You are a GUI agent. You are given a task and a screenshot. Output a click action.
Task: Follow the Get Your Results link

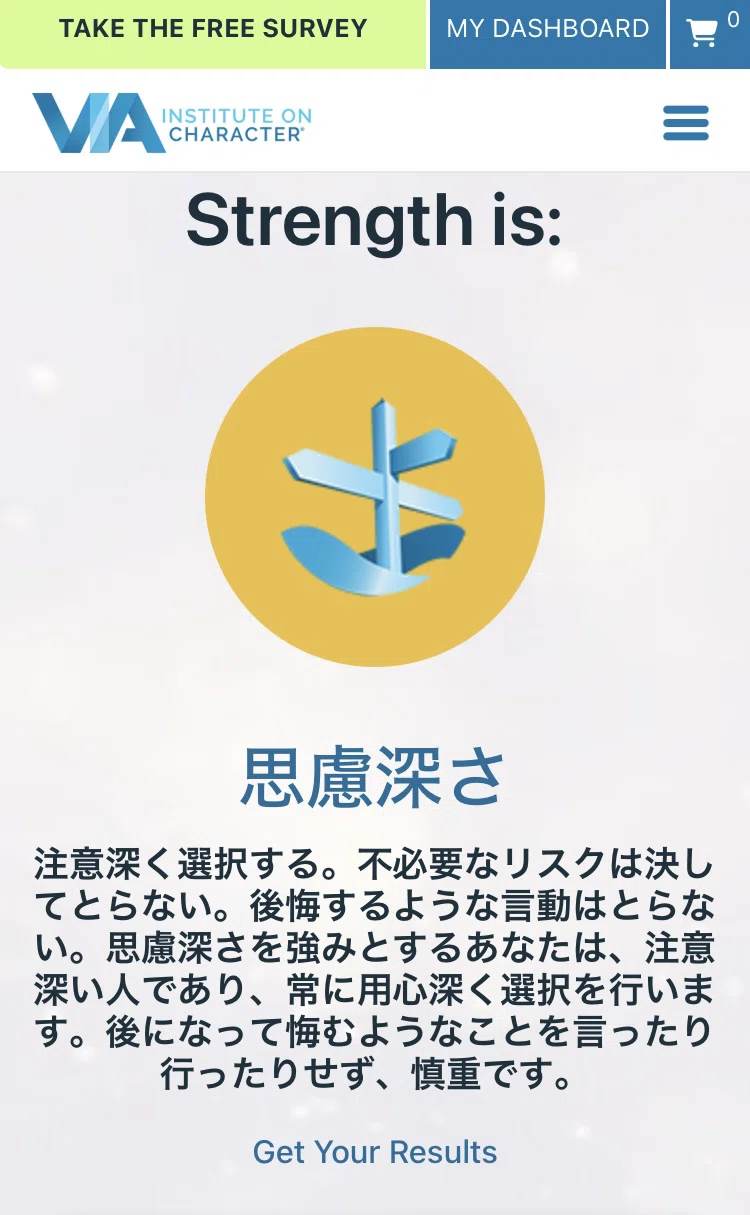[x=375, y=1152]
